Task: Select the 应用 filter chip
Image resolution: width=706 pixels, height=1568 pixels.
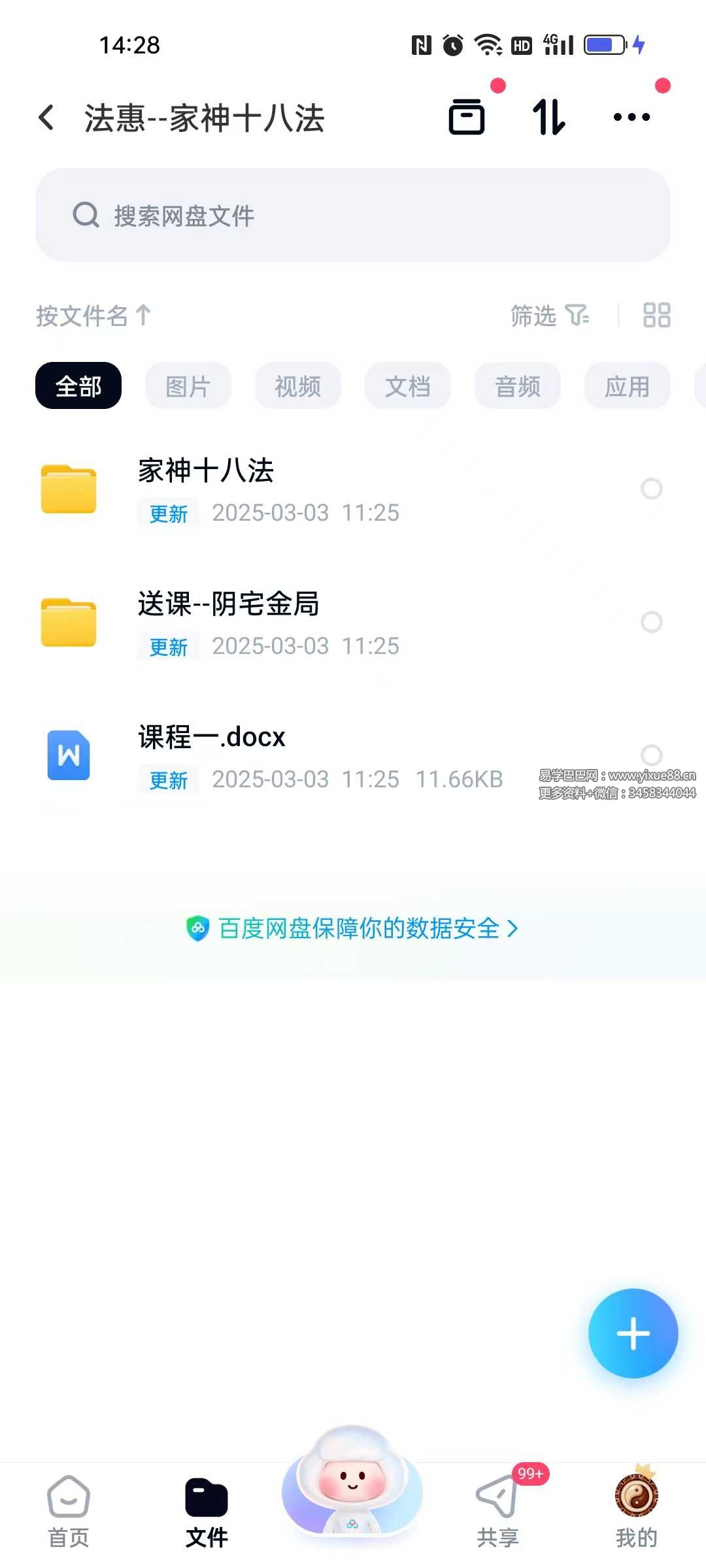Action: (x=627, y=386)
